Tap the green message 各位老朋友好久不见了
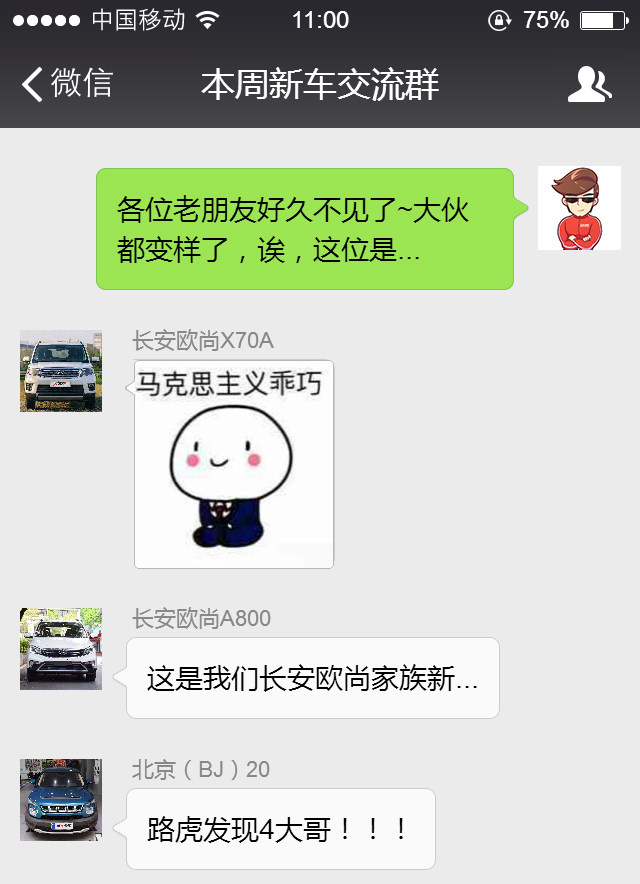640x884 pixels. pyautogui.click(x=305, y=229)
